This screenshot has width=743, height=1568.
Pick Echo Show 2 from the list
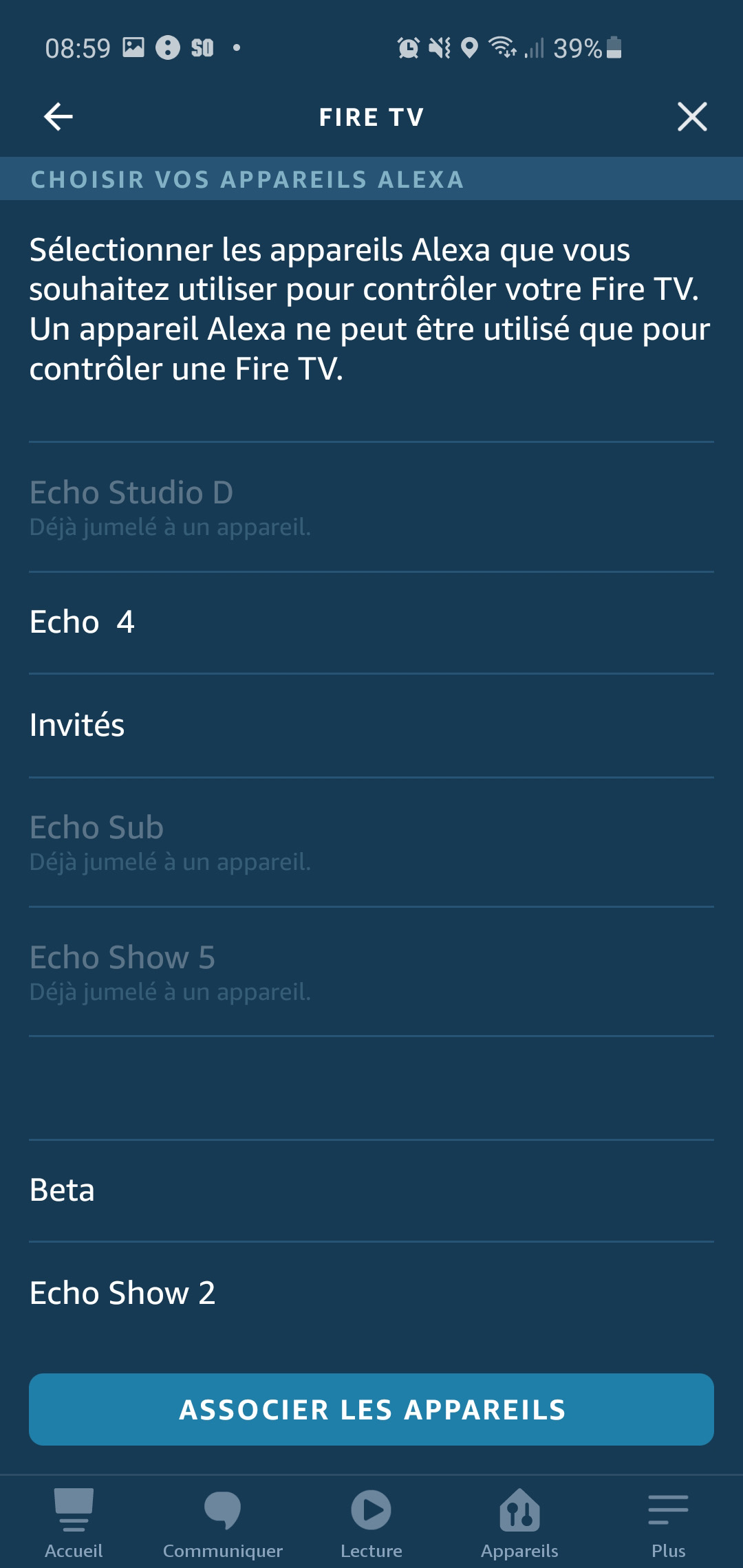[x=371, y=1293]
